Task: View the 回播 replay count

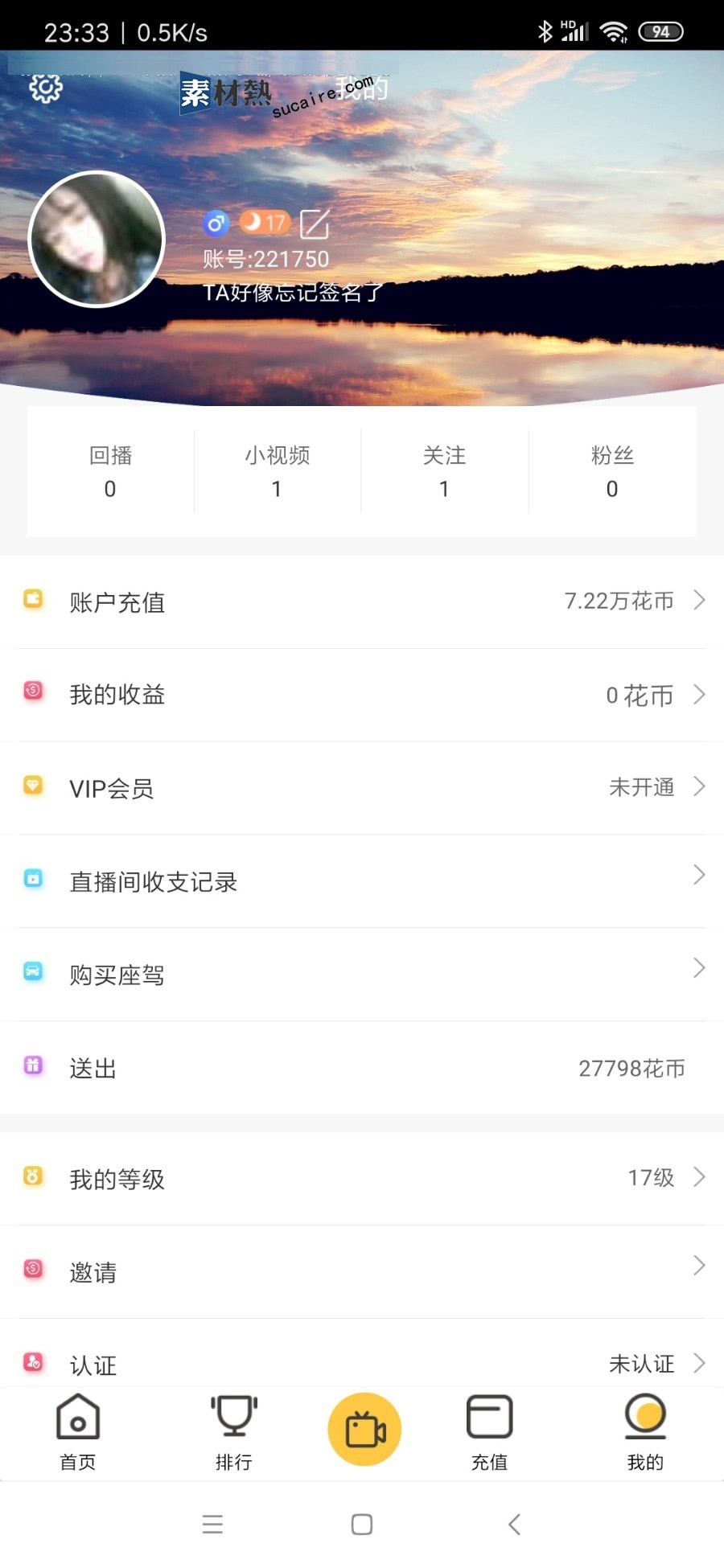Action: (110, 472)
